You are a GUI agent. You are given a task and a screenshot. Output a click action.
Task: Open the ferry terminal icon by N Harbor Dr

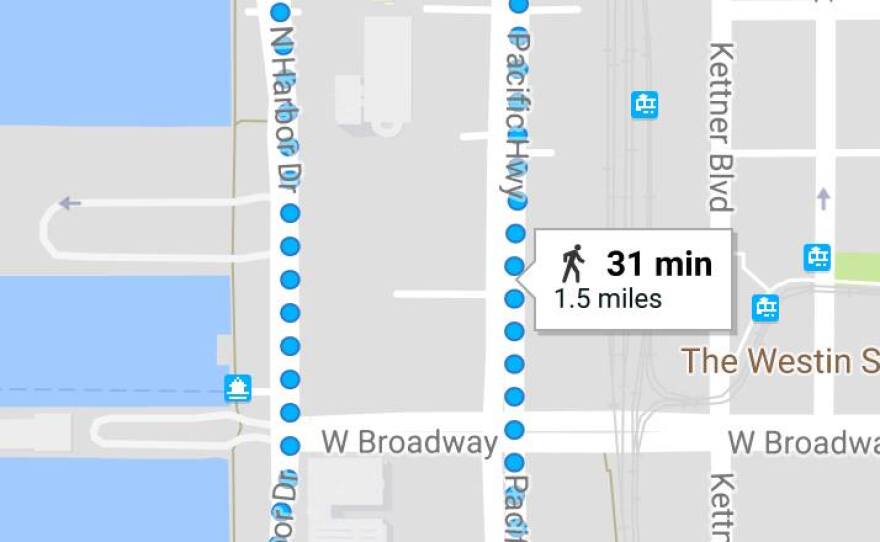coord(237,387)
